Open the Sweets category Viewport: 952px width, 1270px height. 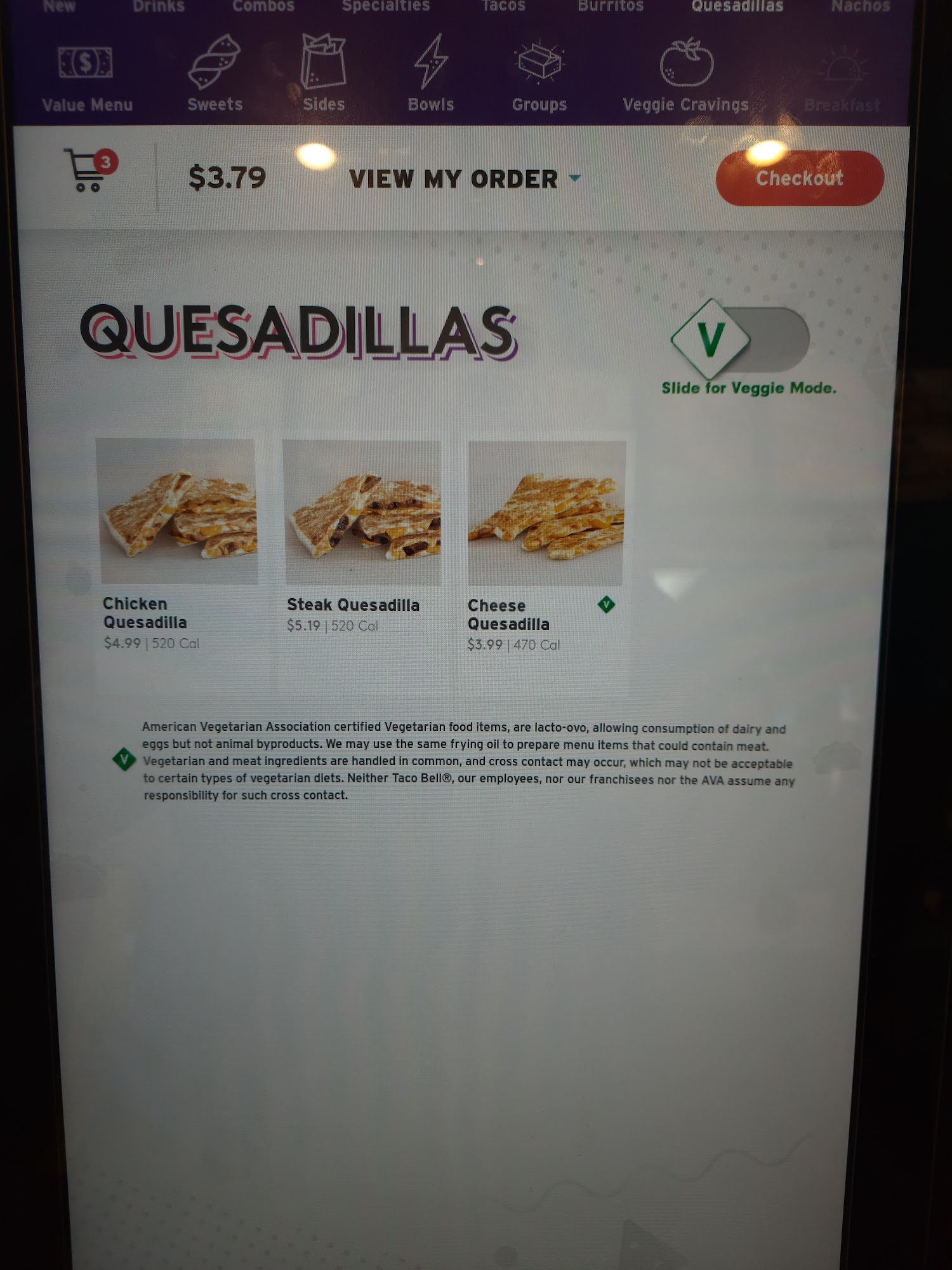tap(215, 75)
